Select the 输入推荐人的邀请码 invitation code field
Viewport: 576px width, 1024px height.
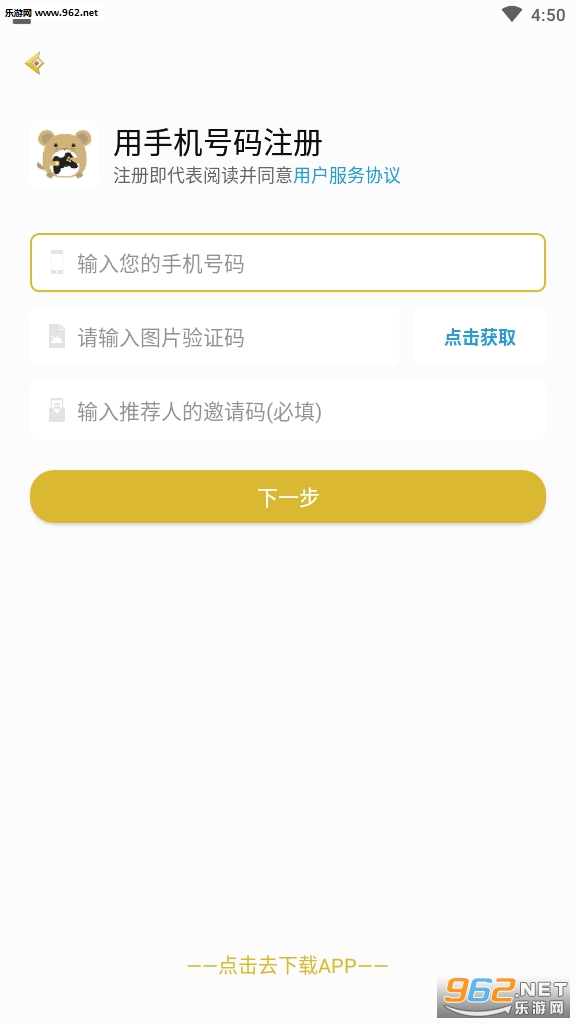point(288,411)
